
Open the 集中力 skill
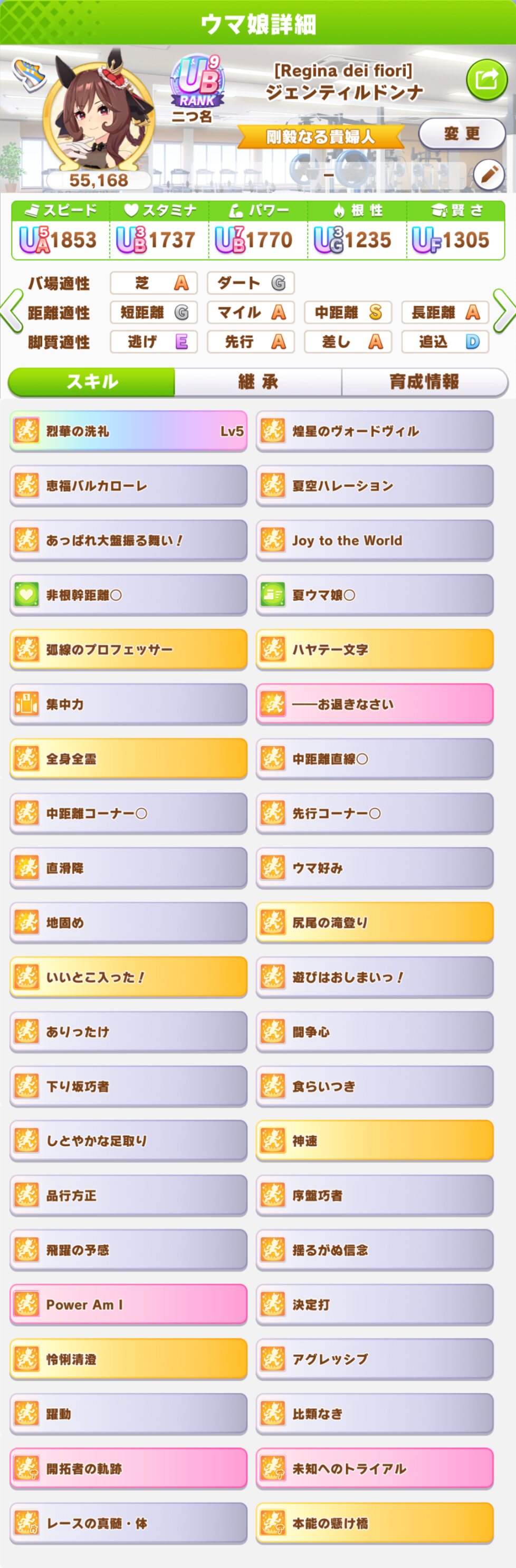(x=129, y=704)
